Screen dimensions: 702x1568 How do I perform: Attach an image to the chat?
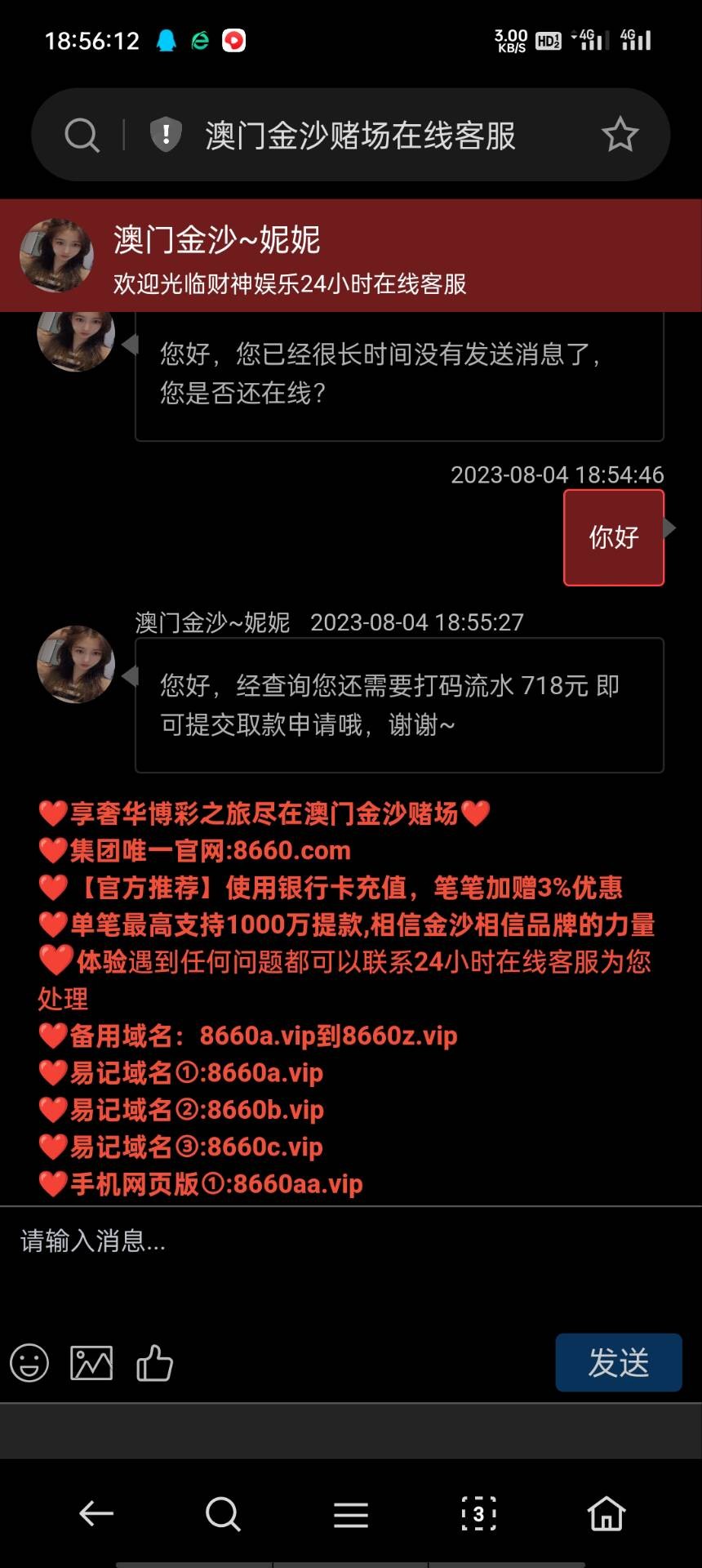(x=91, y=1363)
